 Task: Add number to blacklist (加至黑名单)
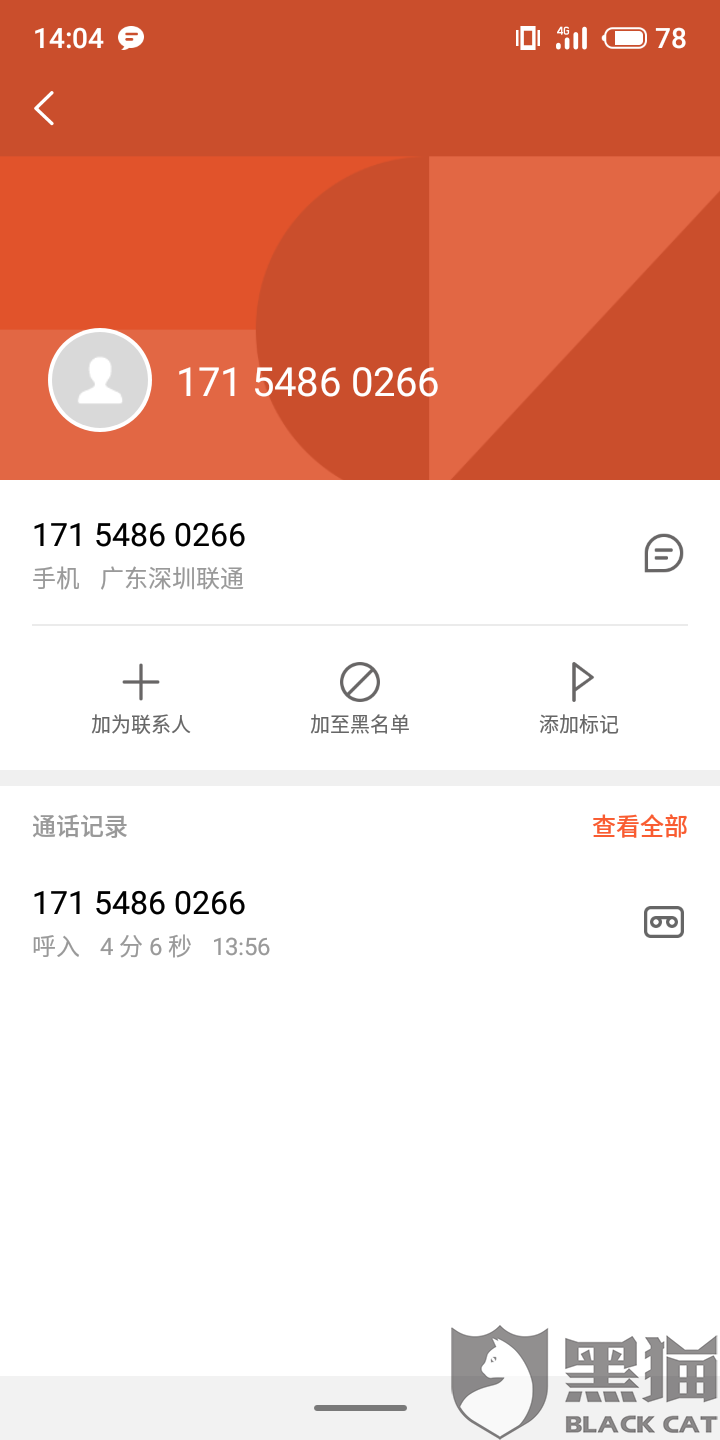(x=360, y=699)
